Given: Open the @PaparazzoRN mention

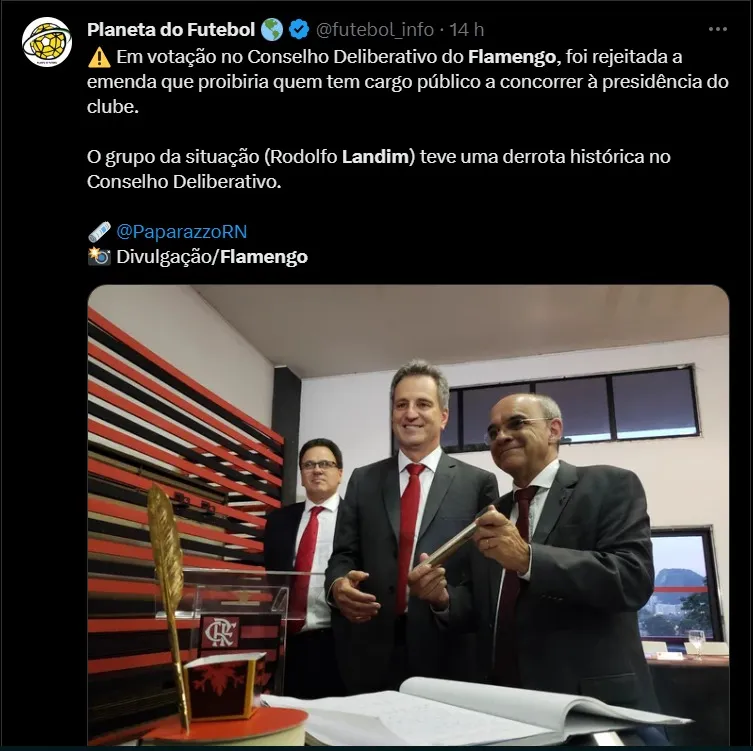Looking at the screenshot, I should 181,231.
